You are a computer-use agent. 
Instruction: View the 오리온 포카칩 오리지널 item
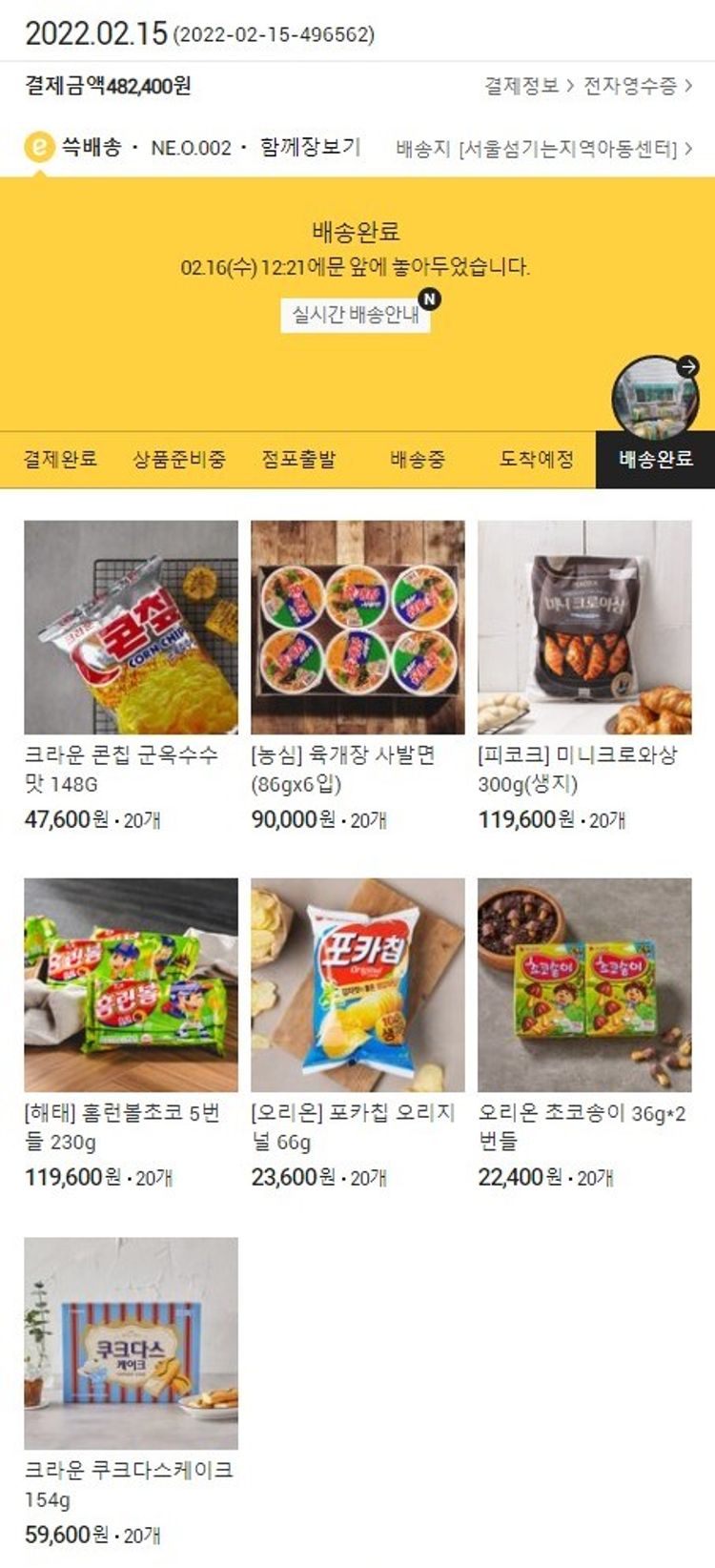(x=357, y=985)
